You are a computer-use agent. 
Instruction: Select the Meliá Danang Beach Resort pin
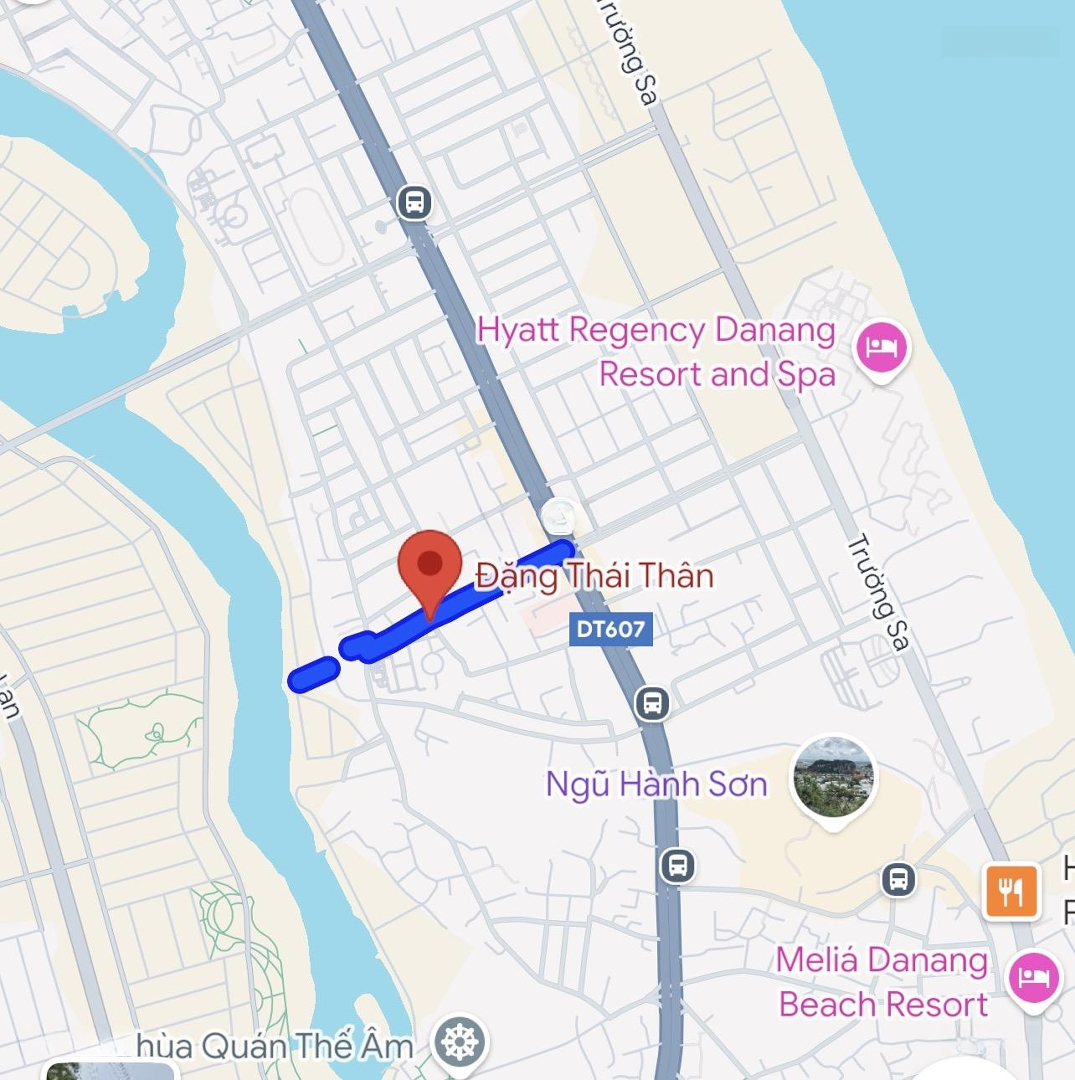coord(1032,977)
